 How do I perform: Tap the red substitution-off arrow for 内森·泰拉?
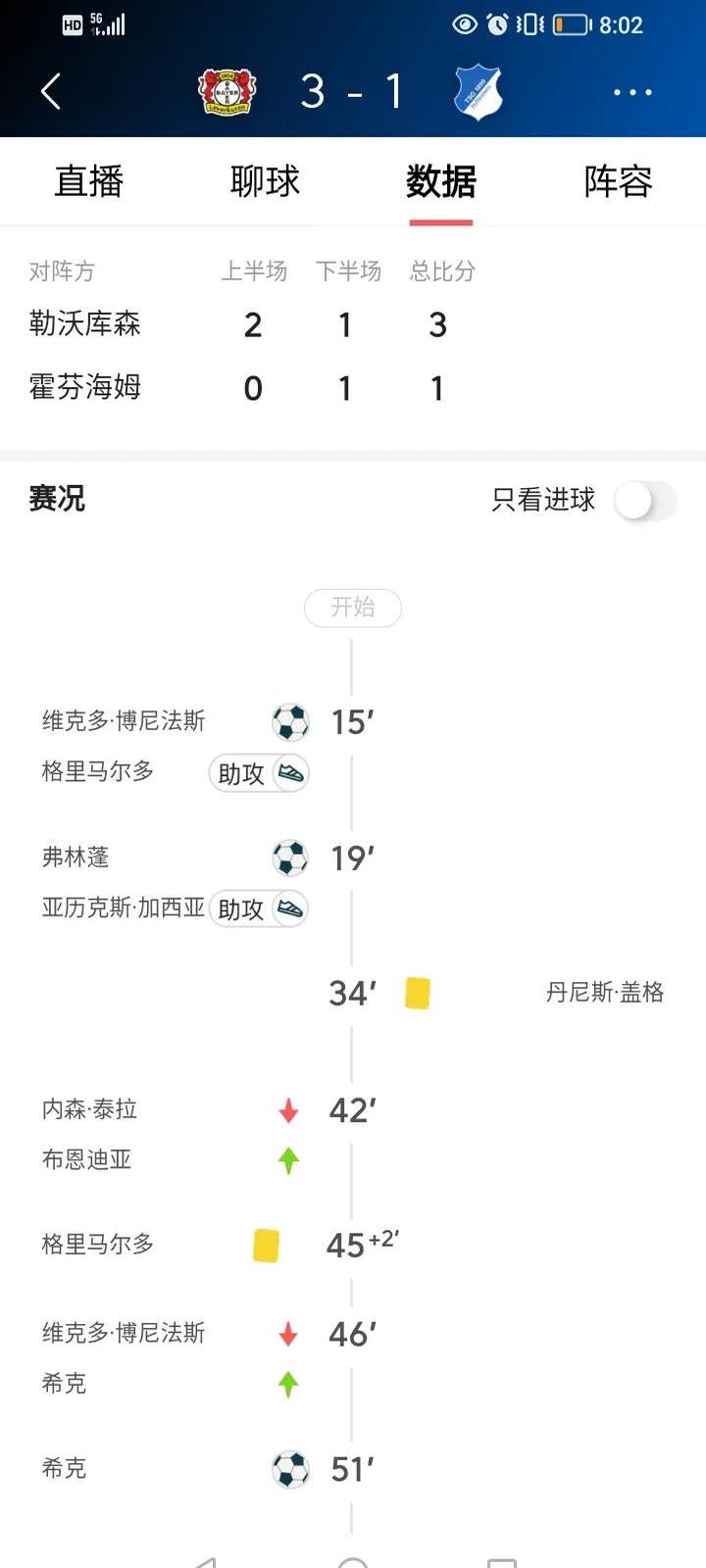[x=286, y=1109]
